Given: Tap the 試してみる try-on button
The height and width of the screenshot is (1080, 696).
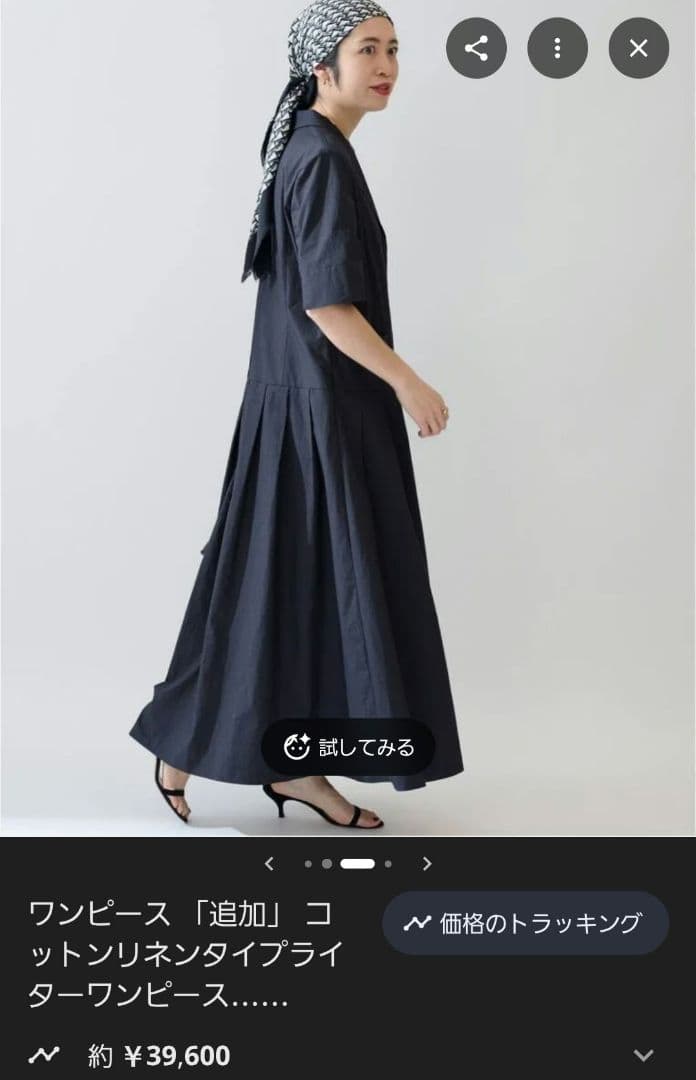Looking at the screenshot, I should pyautogui.click(x=349, y=747).
